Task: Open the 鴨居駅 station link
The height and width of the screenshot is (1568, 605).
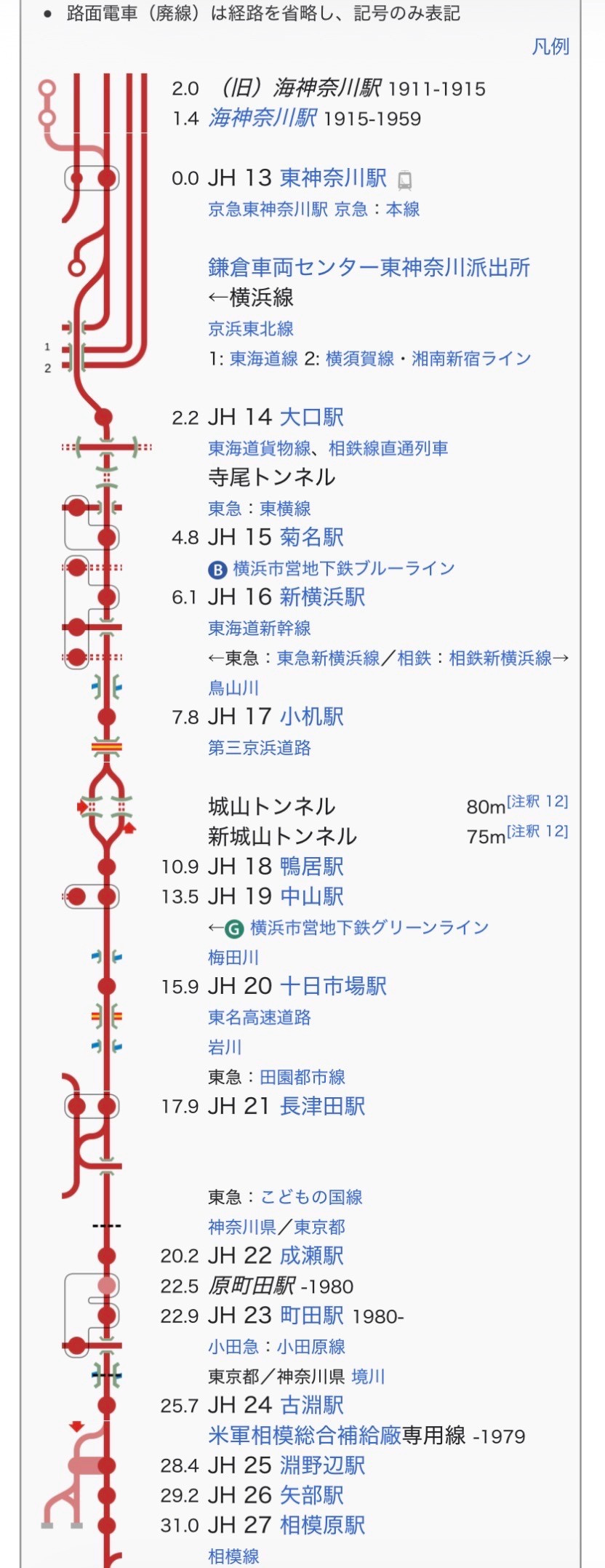Action: click(312, 867)
